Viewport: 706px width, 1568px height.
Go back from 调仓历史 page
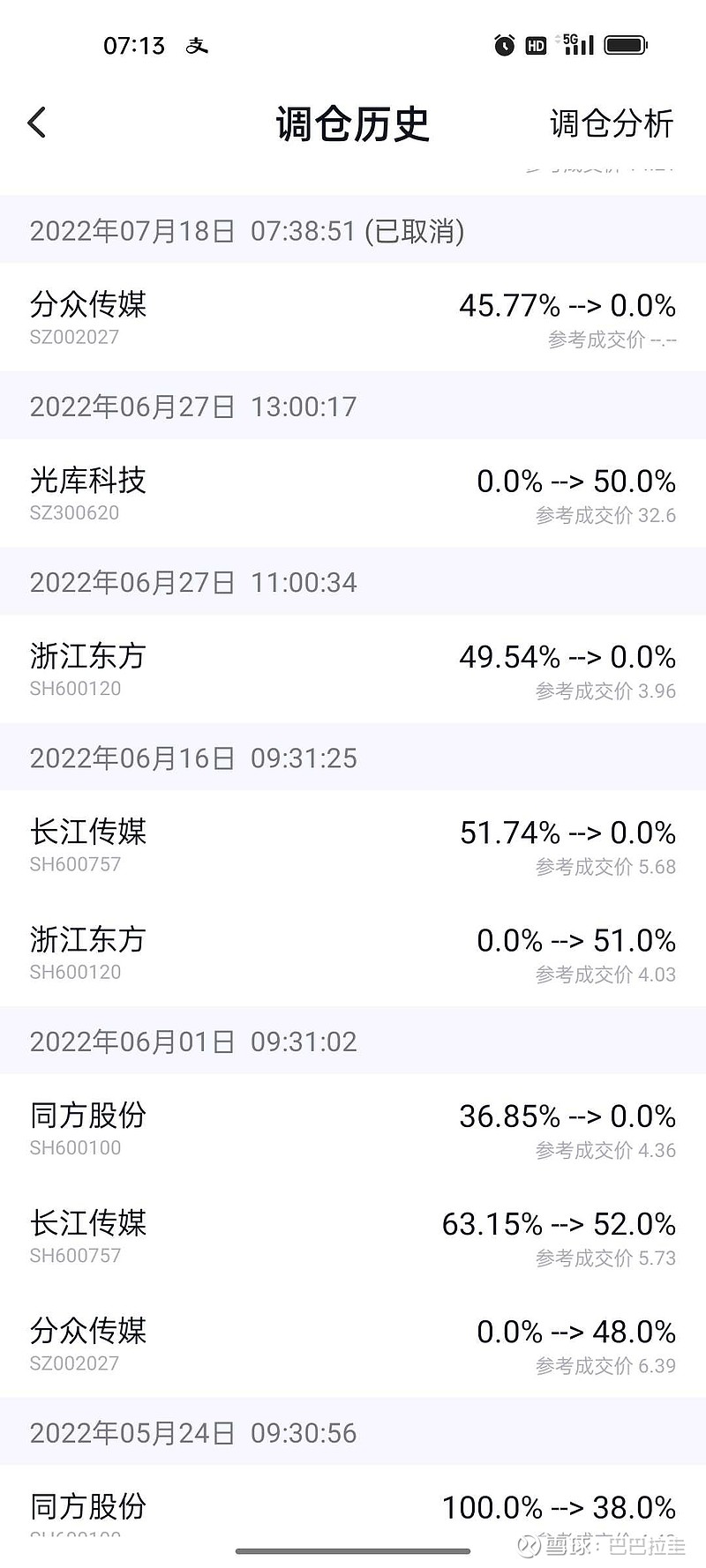(37, 123)
